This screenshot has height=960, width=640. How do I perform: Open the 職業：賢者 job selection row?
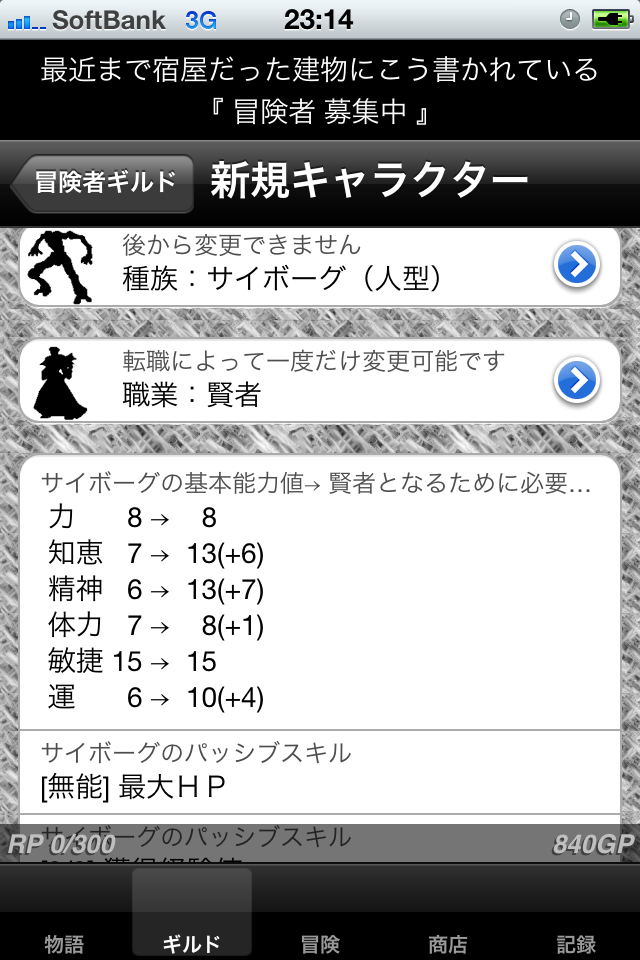(x=320, y=381)
